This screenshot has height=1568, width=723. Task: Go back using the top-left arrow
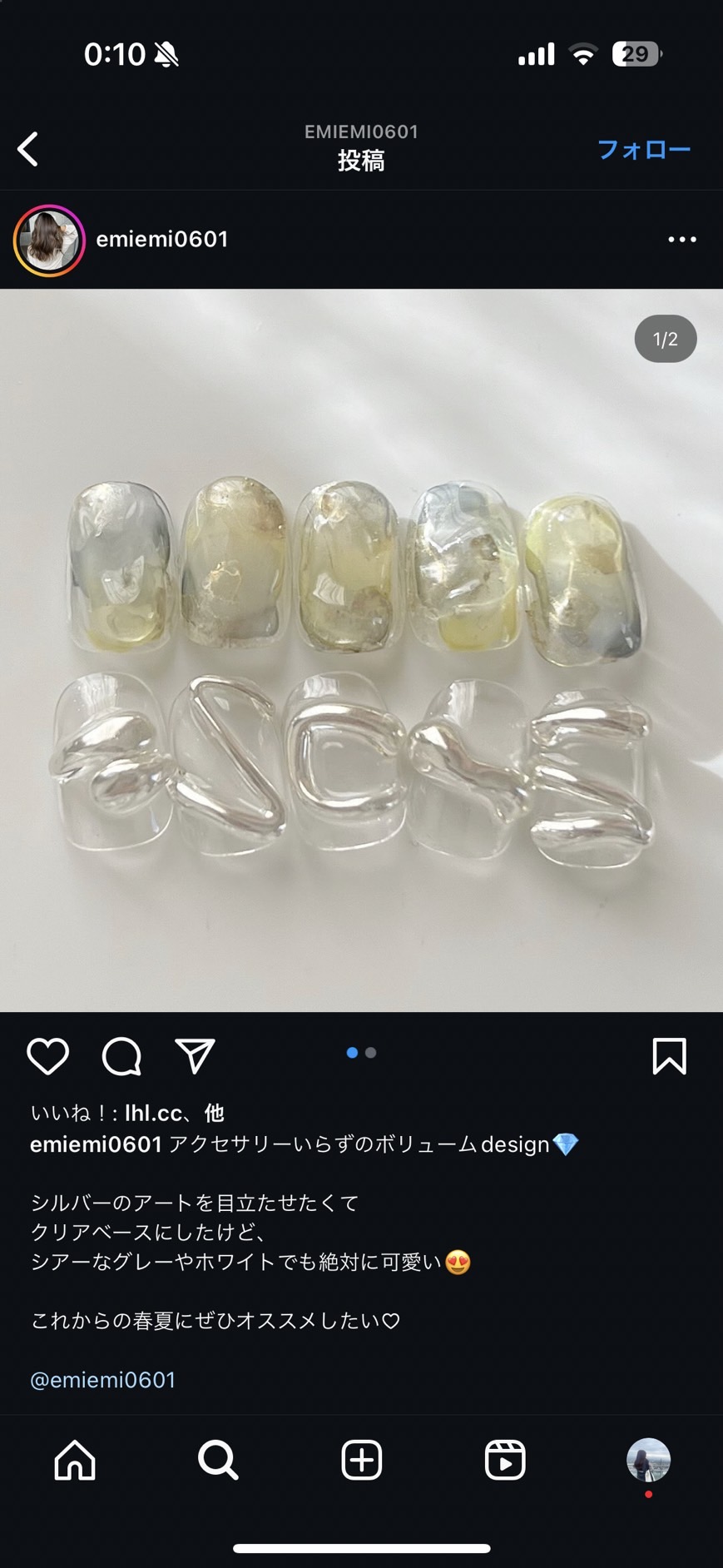click(x=28, y=150)
